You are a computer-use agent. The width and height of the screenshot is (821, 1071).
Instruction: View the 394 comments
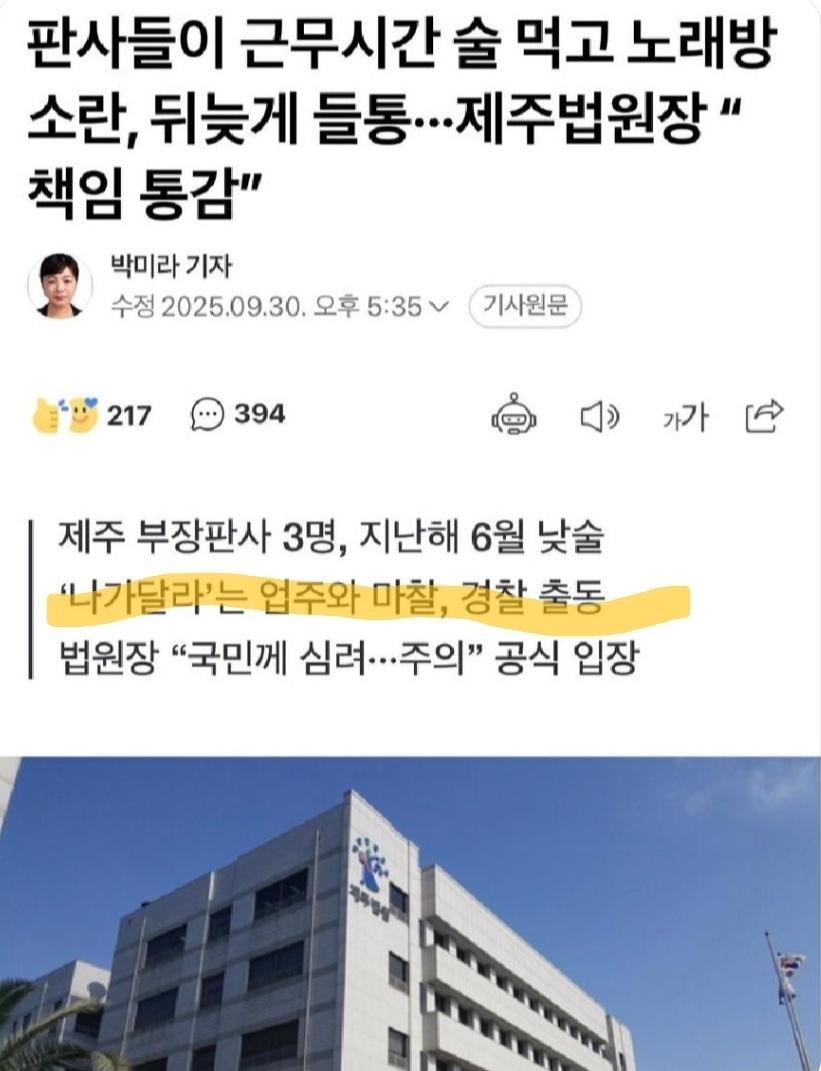click(237, 414)
